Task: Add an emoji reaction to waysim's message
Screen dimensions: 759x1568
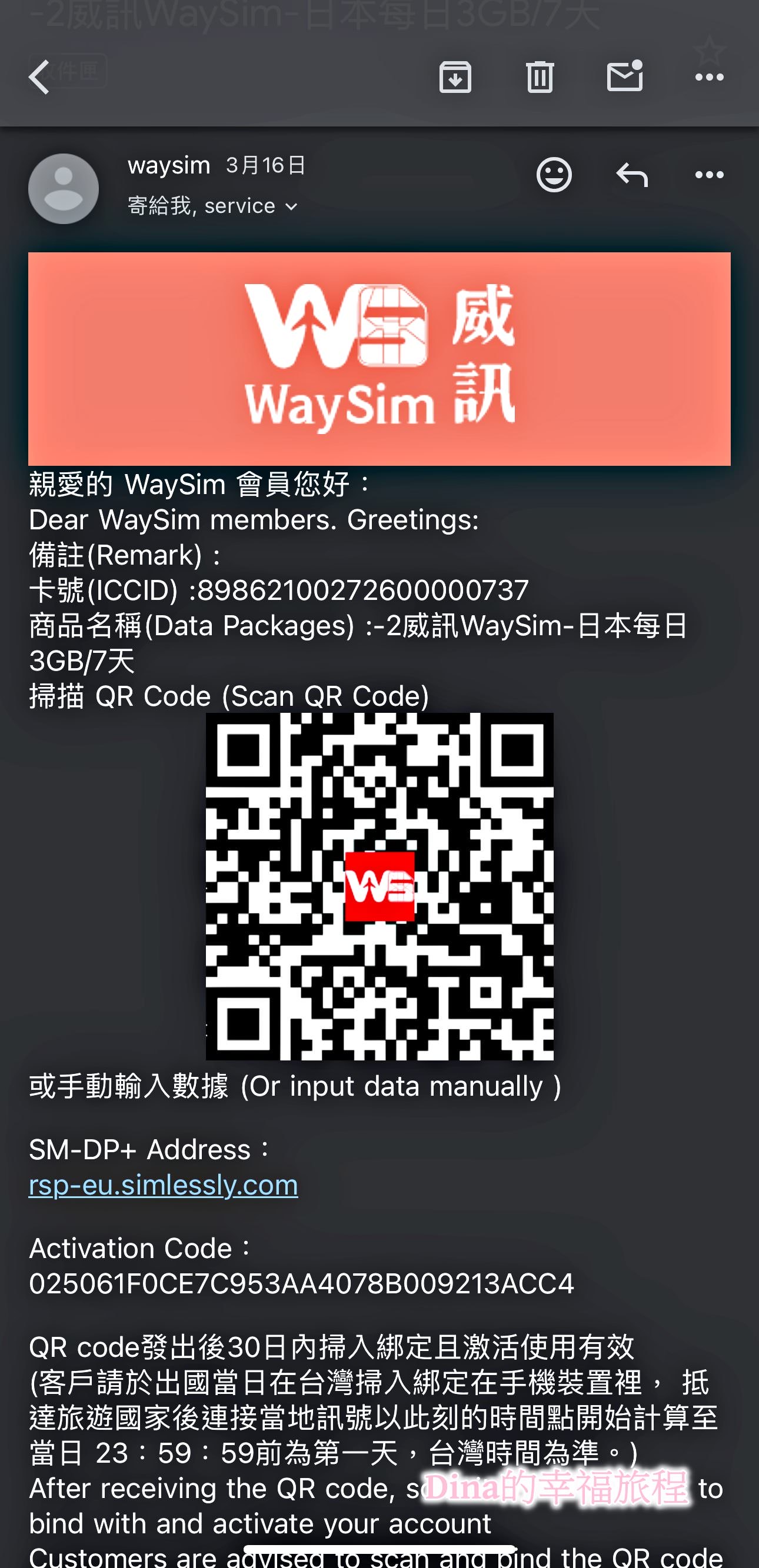Action: coord(554,175)
